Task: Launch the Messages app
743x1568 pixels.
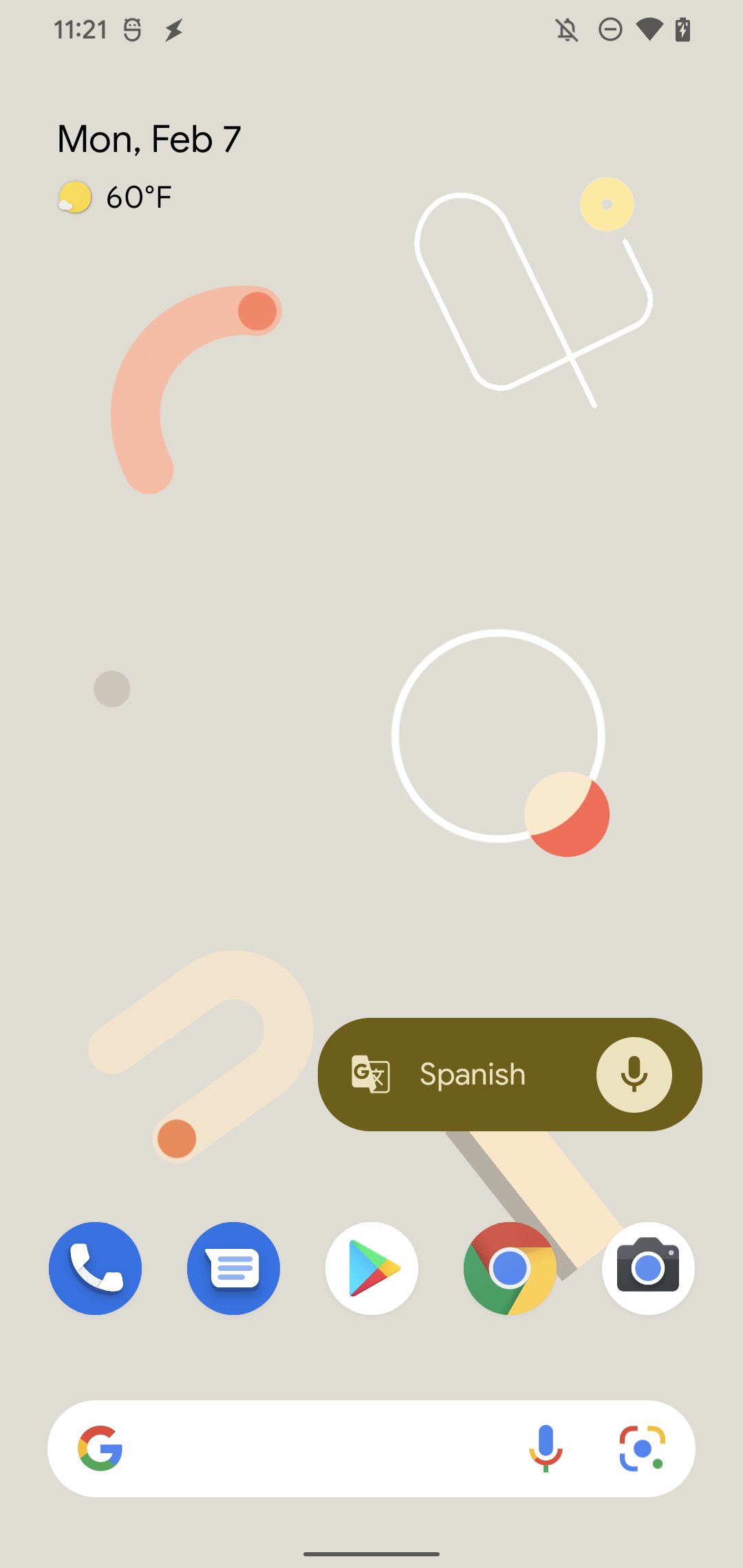Action: (x=233, y=1268)
